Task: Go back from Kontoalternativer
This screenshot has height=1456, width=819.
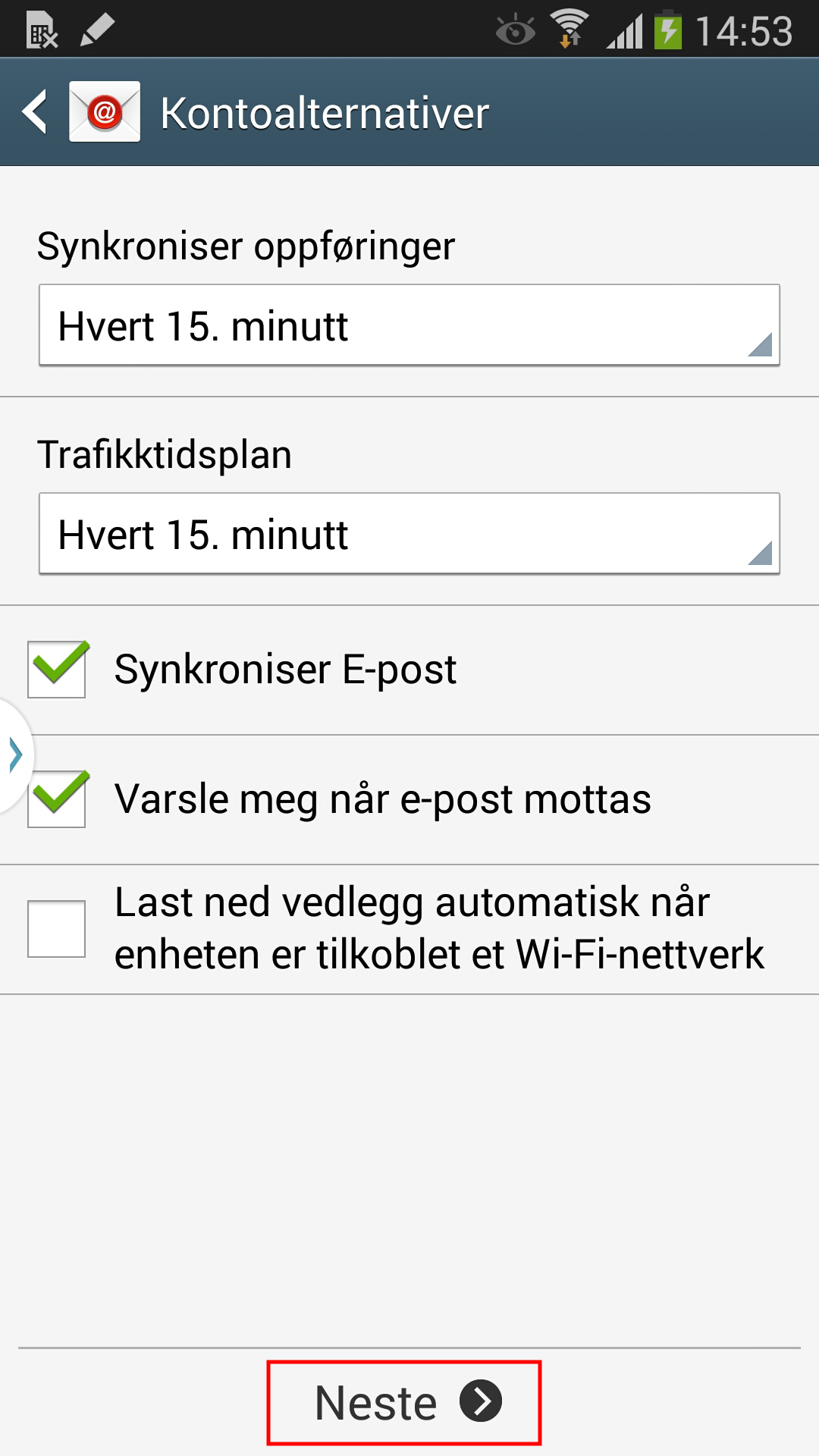Action: click(35, 112)
